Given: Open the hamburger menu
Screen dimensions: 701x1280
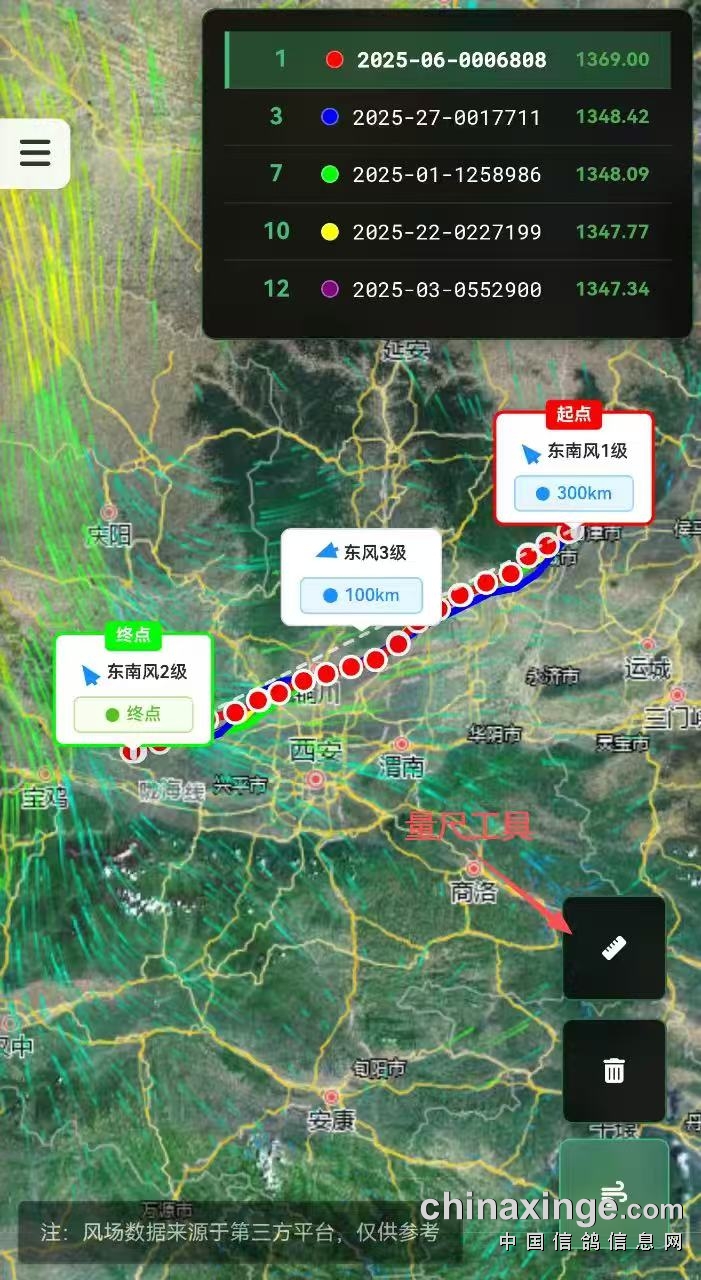Looking at the screenshot, I should point(35,153).
